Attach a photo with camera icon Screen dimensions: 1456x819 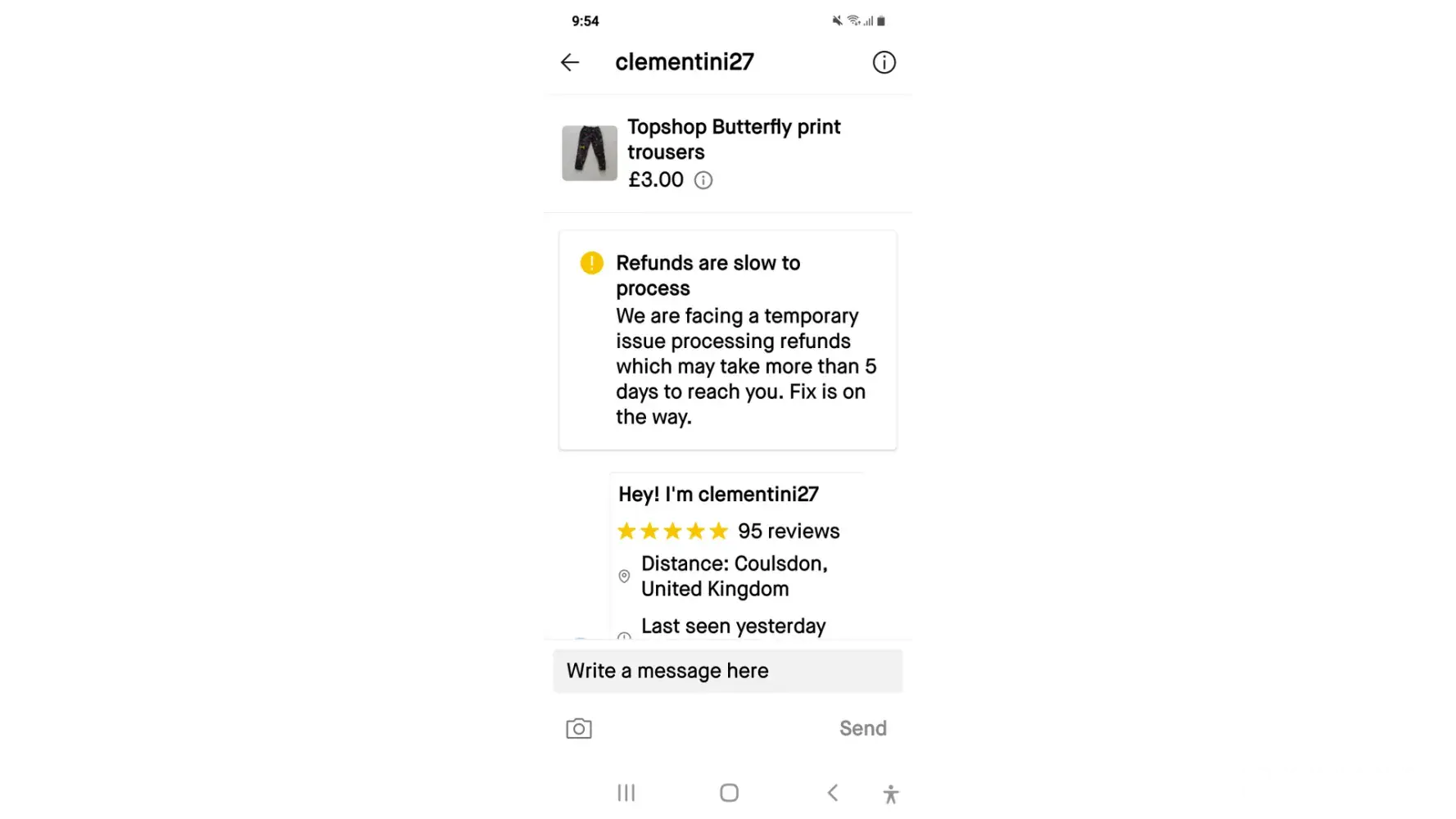579,728
